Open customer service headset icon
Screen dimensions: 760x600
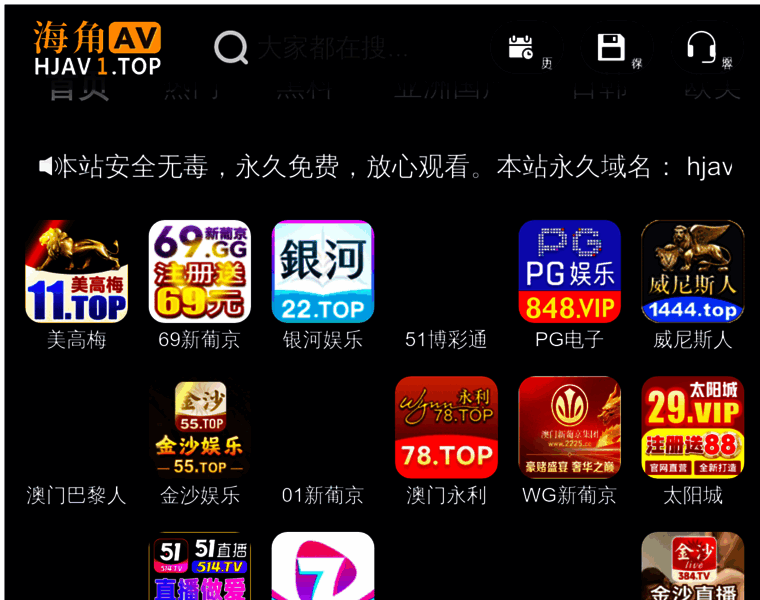tap(701, 47)
